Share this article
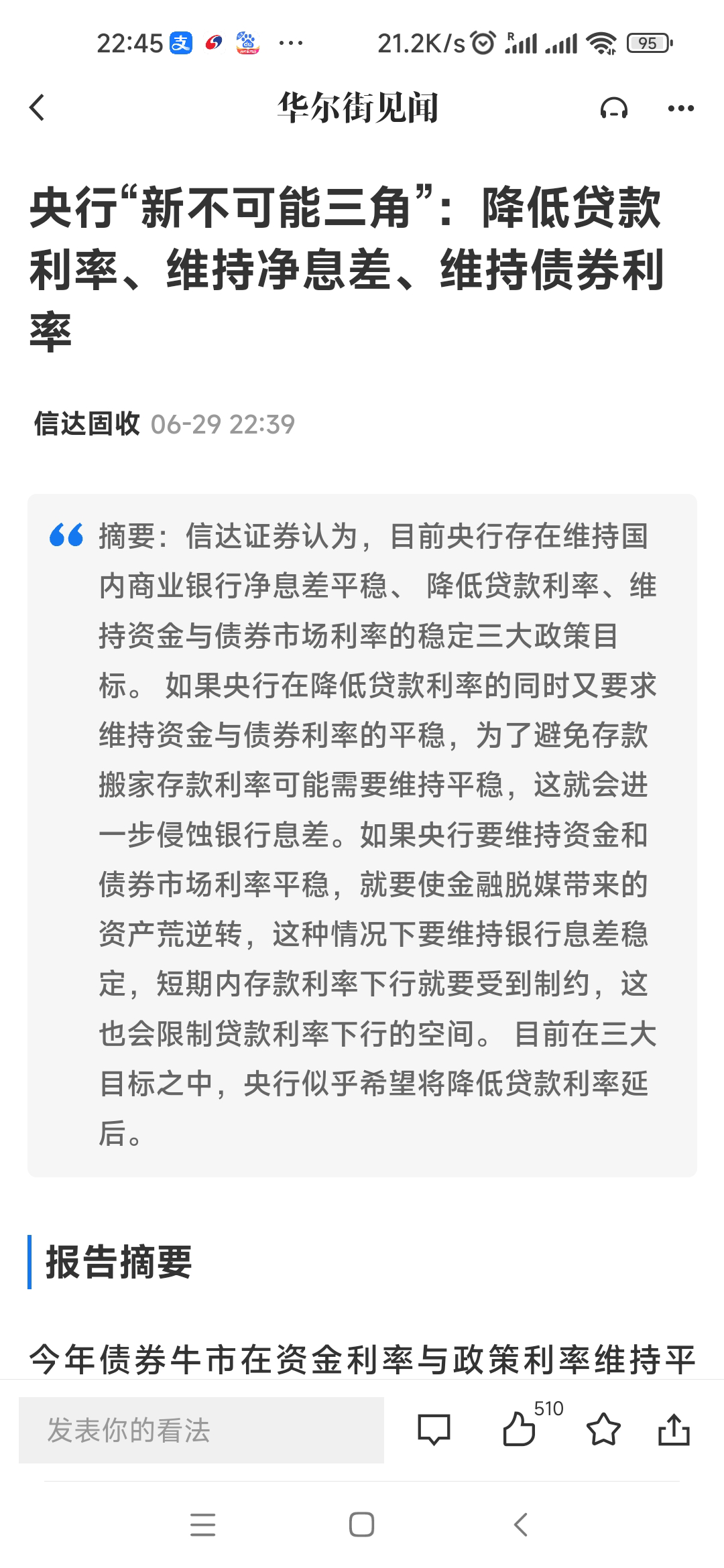The width and height of the screenshot is (724, 1568). pos(674,1431)
